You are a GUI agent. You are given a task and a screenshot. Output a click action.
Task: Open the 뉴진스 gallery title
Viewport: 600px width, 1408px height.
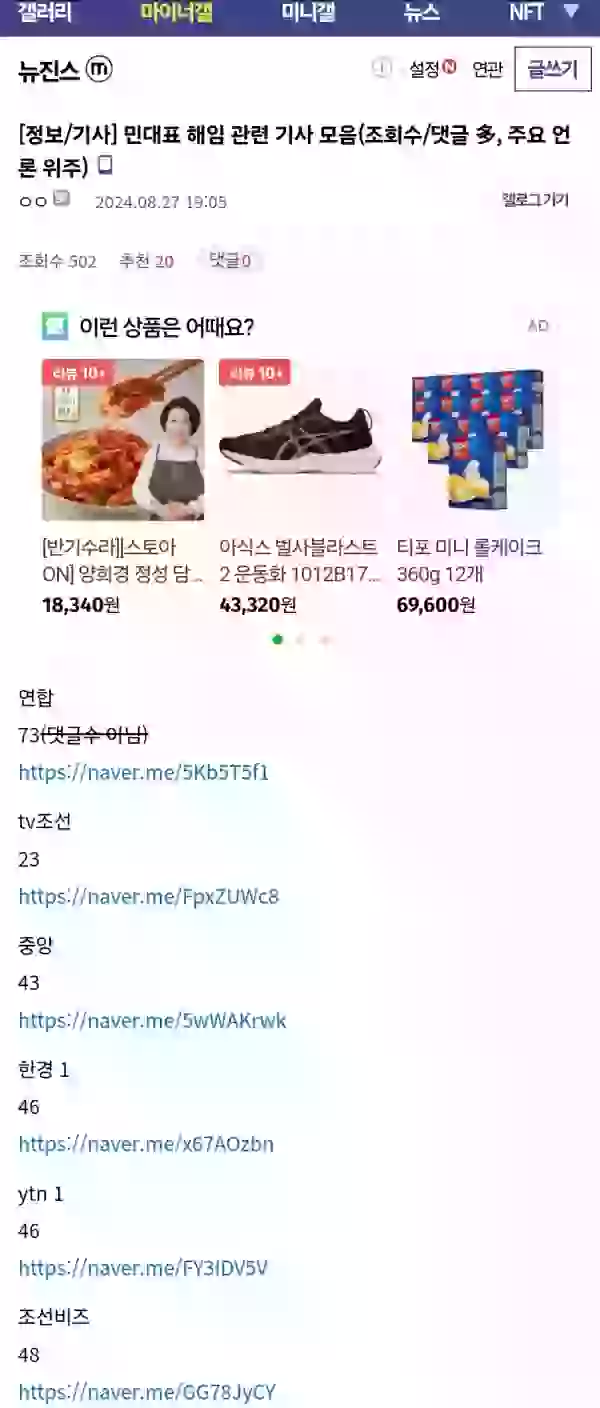[x=50, y=70]
